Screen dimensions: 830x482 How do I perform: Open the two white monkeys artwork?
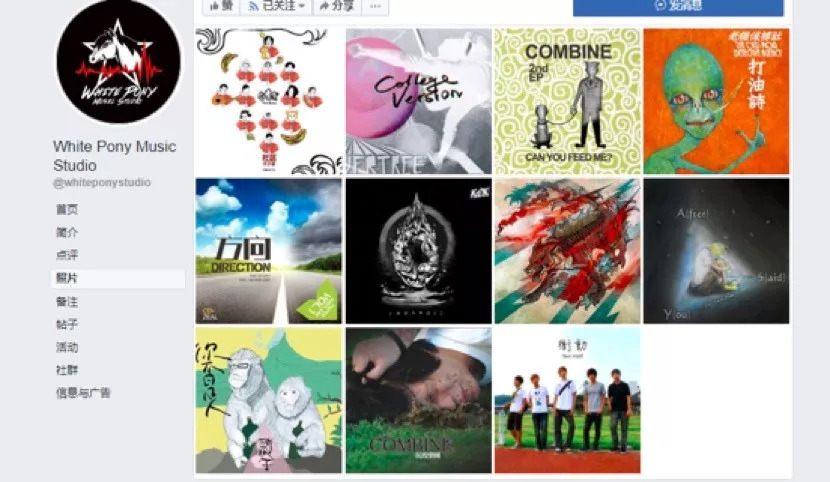(x=268, y=400)
